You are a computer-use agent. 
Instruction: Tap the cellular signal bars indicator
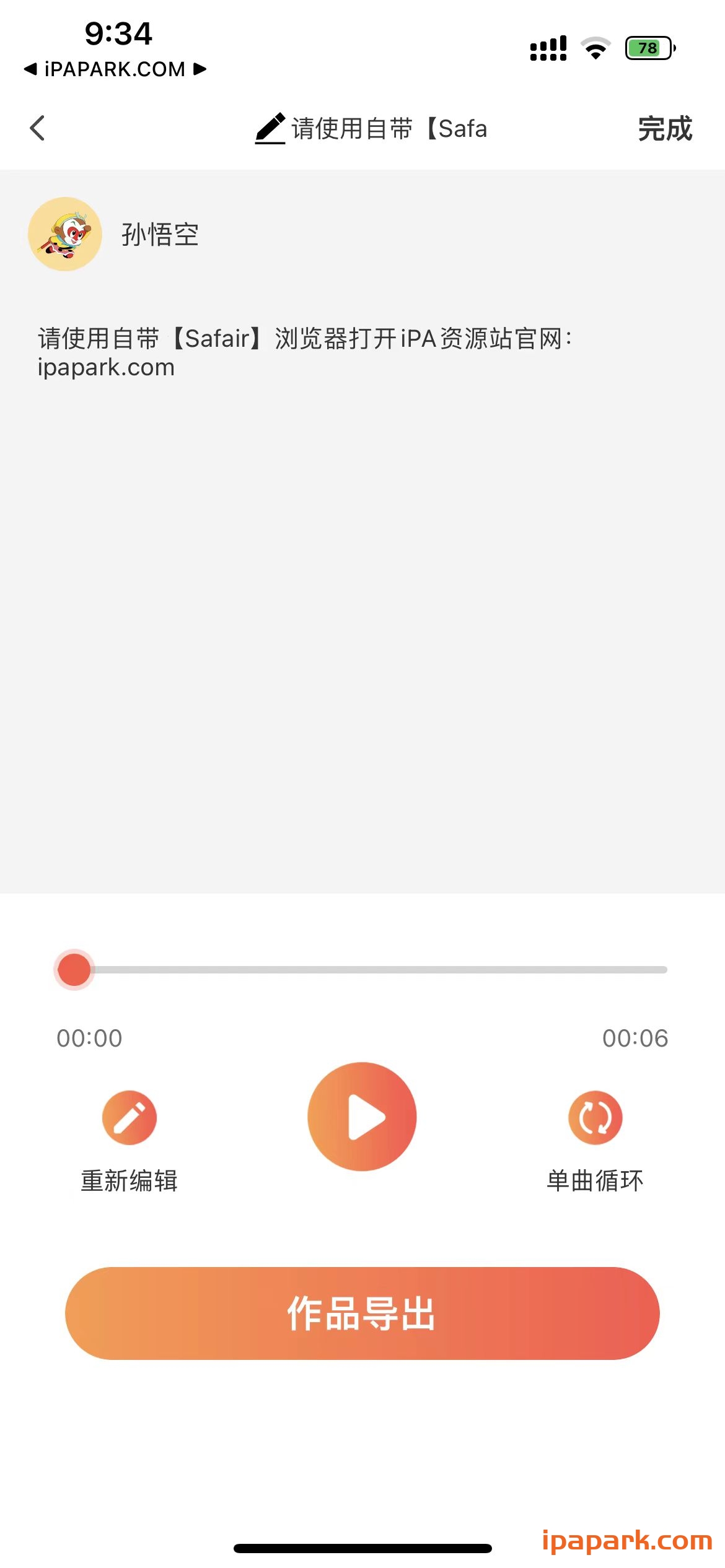coord(548,46)
